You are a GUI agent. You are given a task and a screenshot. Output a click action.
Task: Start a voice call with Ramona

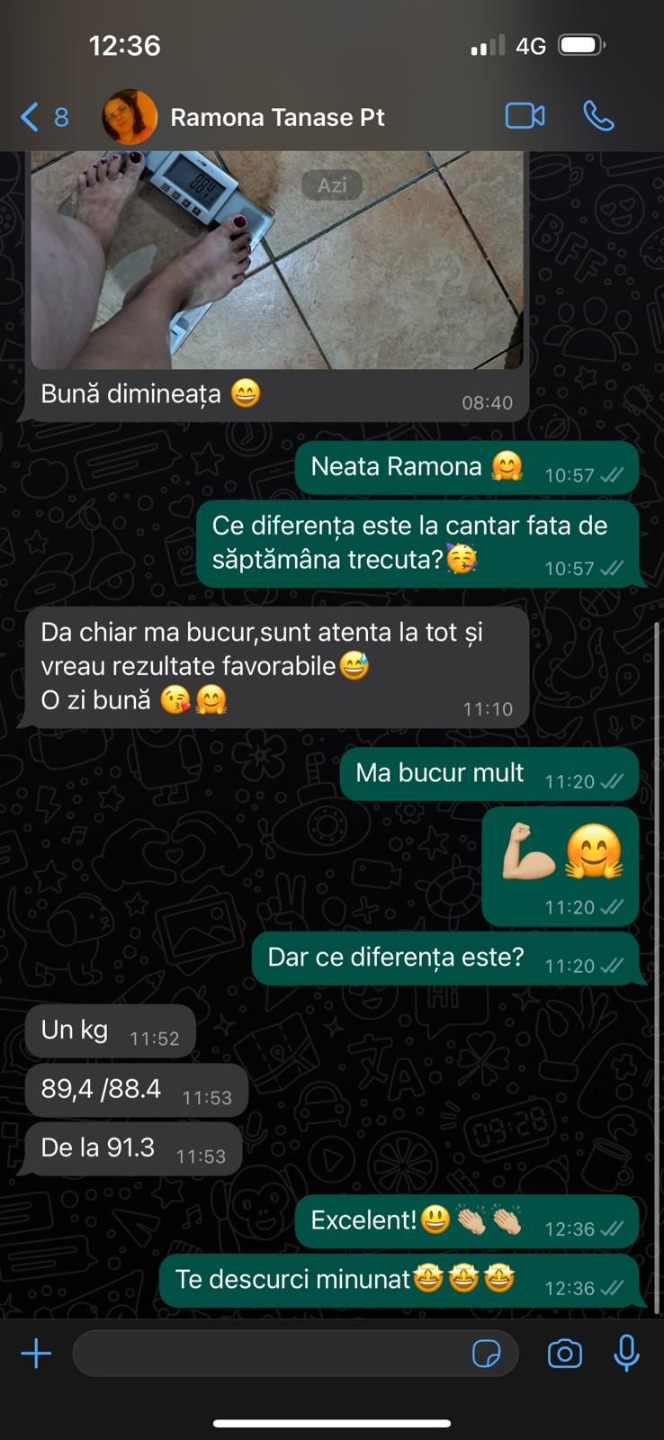598,117
